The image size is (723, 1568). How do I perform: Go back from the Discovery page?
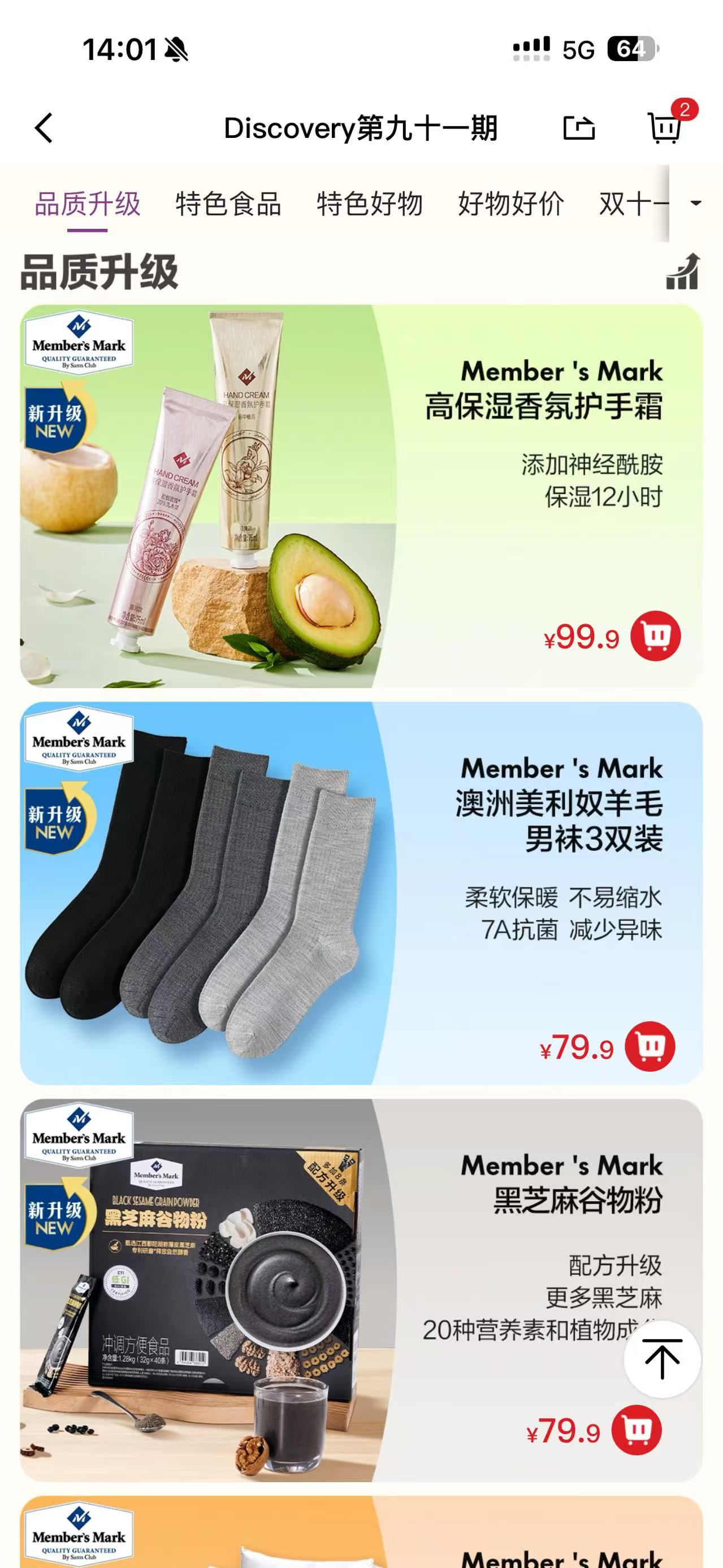44,128
